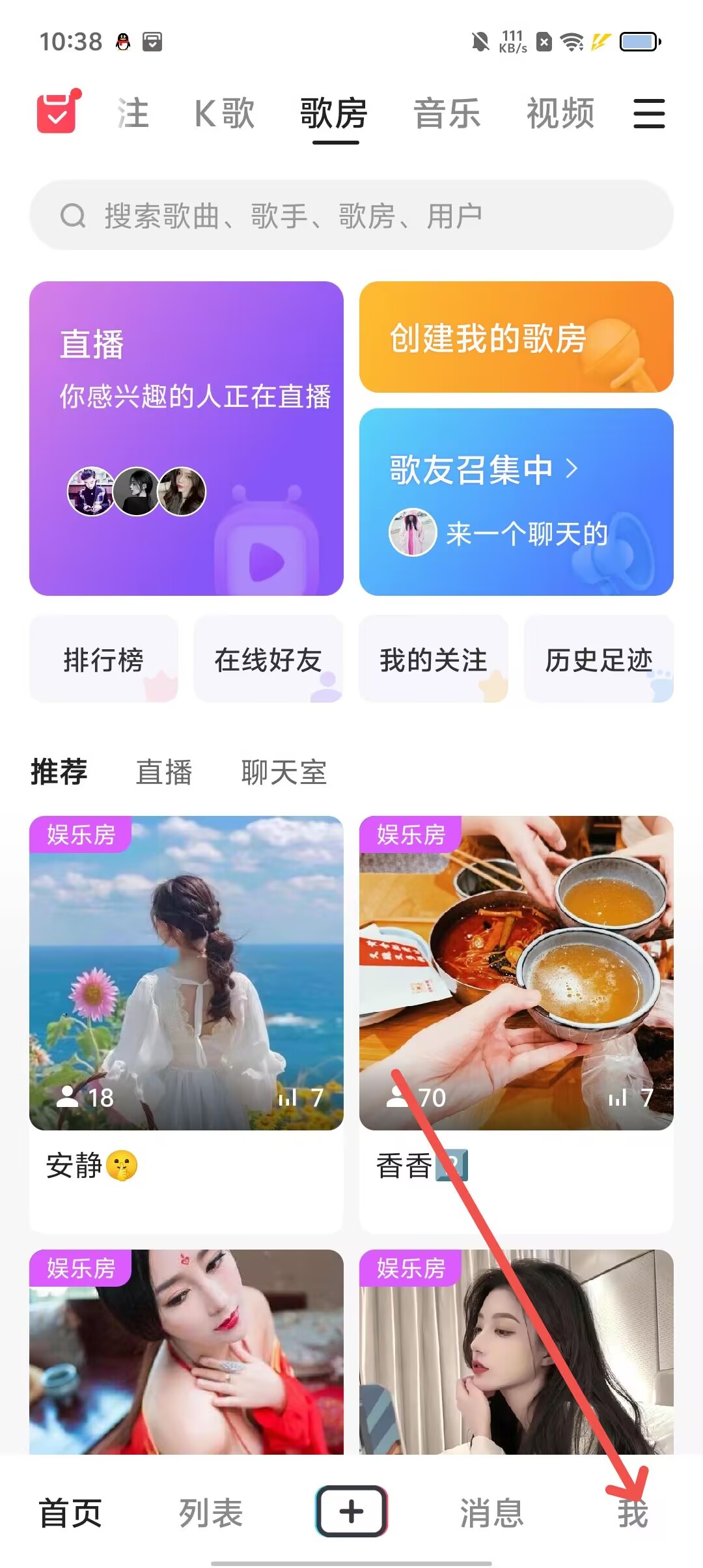703x1568 pixels.
Task: Tap the plus button to create
Action: click(351, 1511)
